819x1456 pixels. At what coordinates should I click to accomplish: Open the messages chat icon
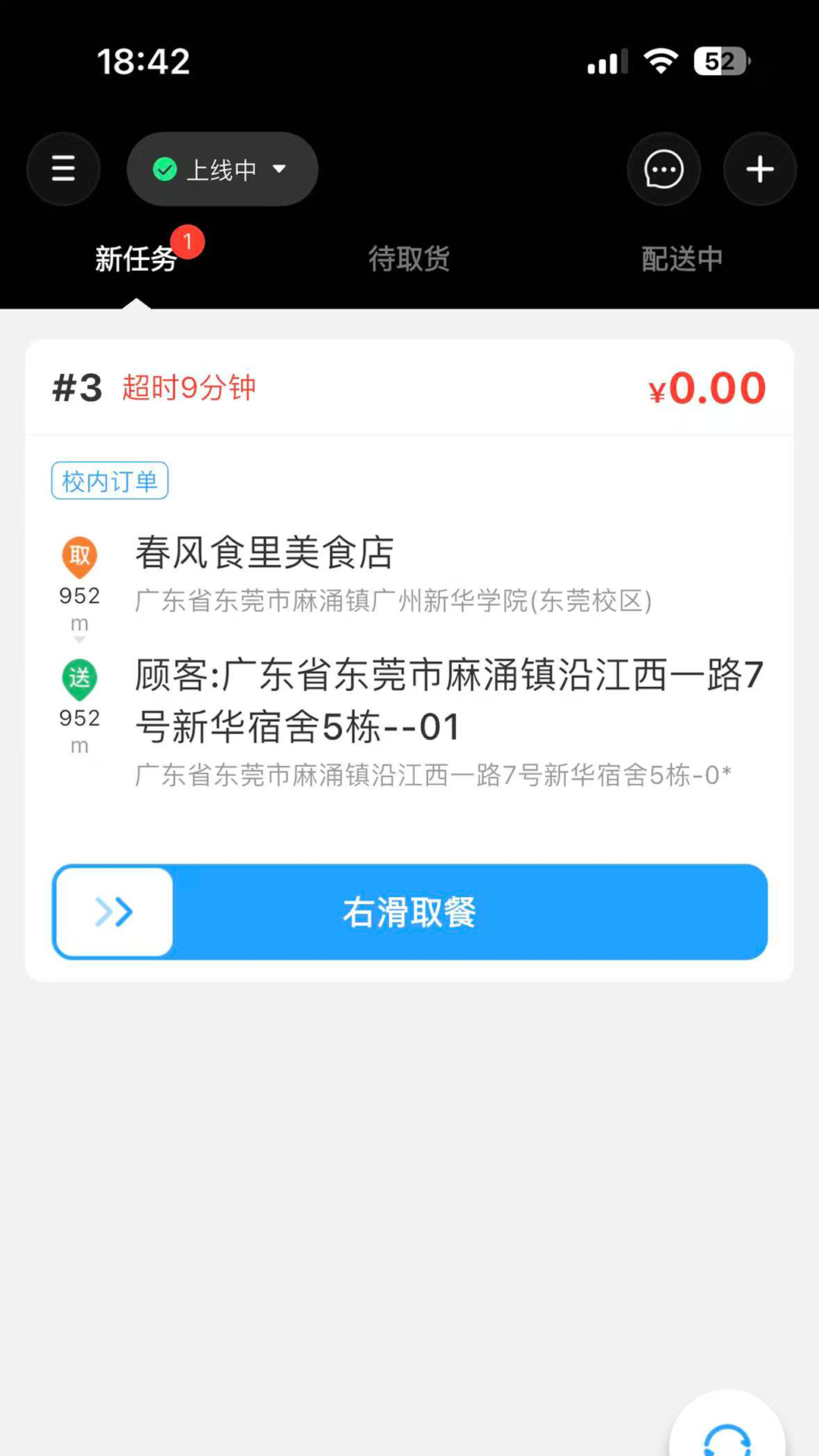tap(664, 169)
